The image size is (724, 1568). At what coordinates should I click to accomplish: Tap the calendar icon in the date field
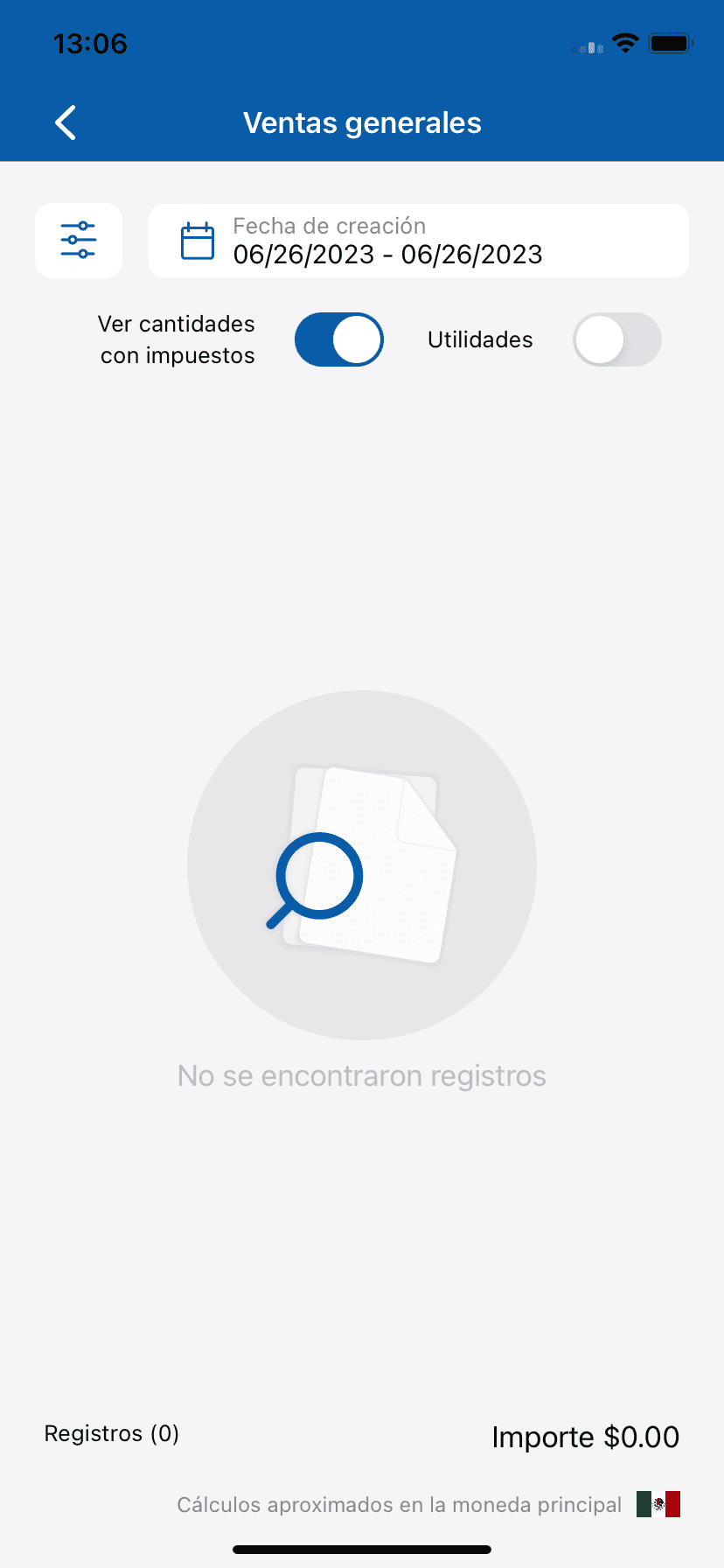point(198,240)
